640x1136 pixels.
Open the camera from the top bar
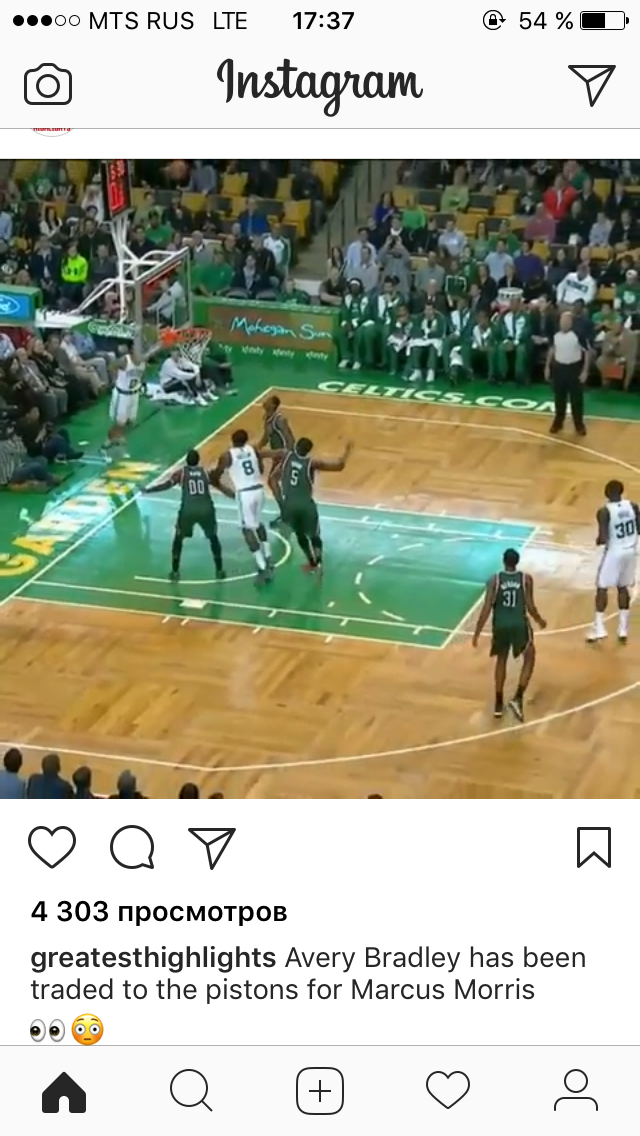tap(48, 85)
